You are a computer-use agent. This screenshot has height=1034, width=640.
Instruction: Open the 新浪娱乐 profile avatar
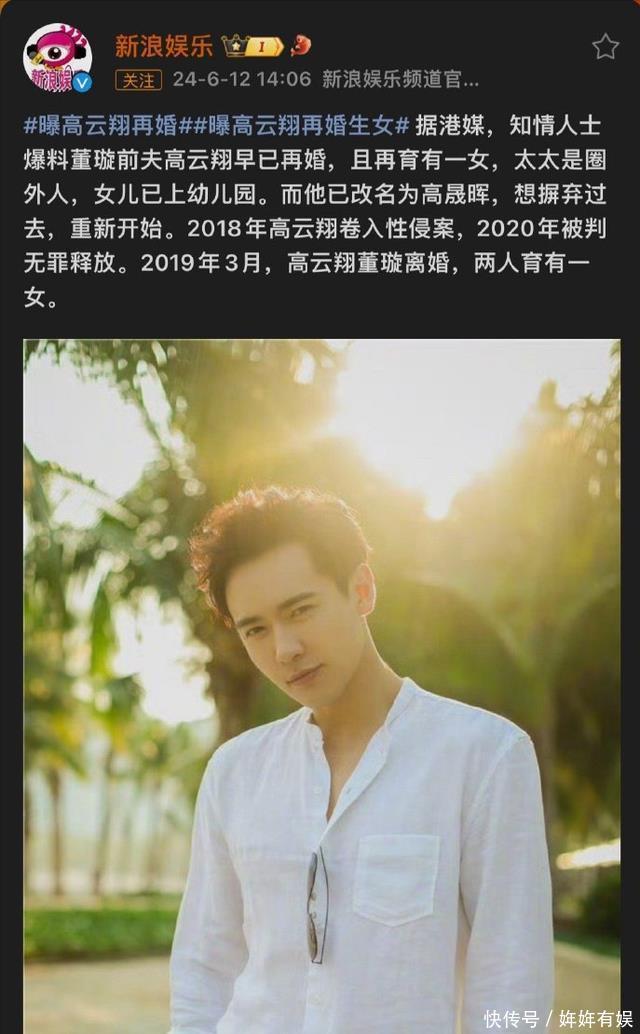point(58,58)
